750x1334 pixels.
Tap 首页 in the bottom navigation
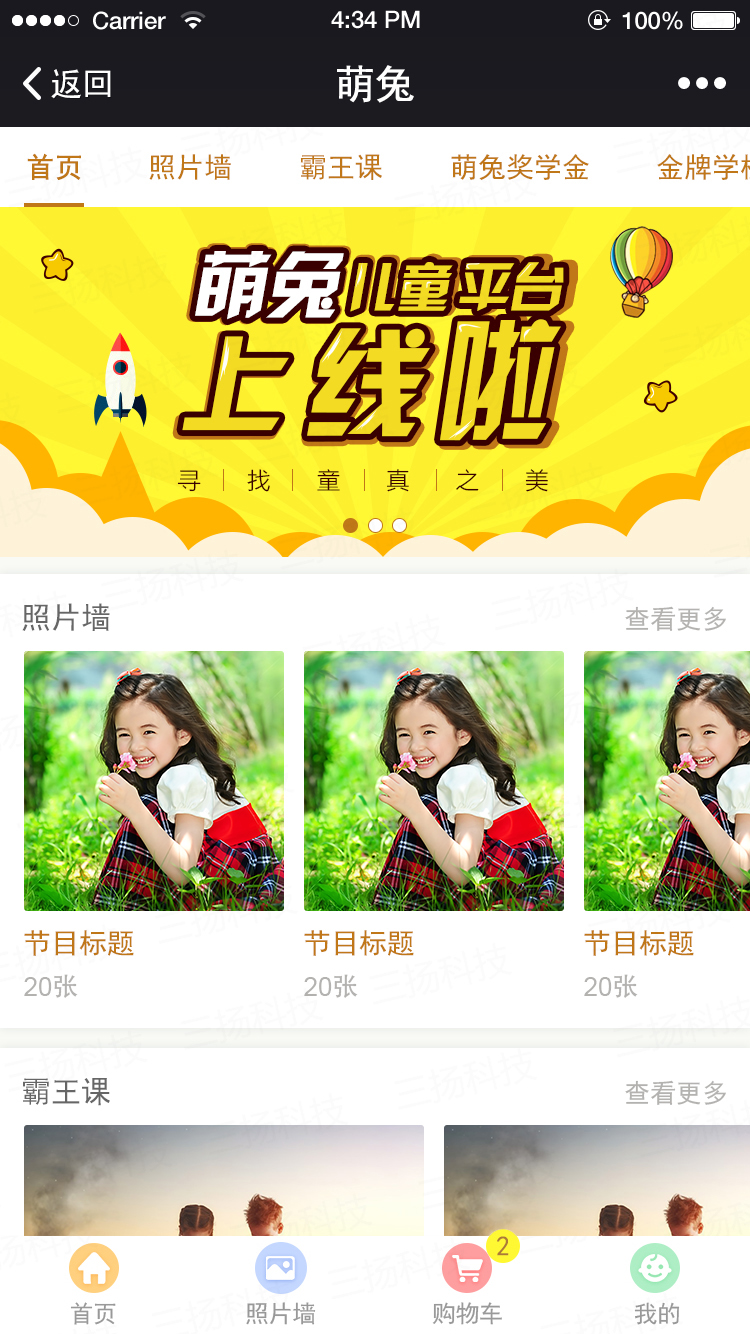[94, 1285]
